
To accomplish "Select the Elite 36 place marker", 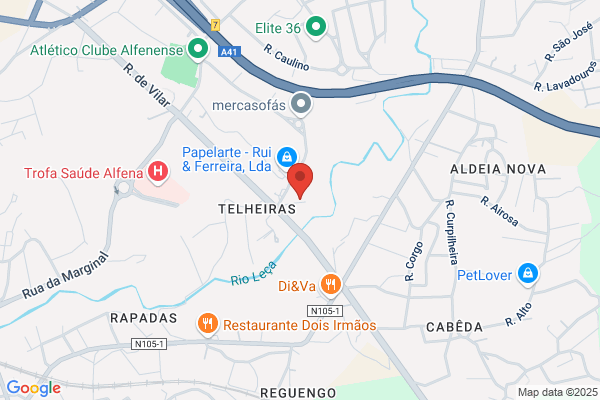I will click(x=316, y=28).
